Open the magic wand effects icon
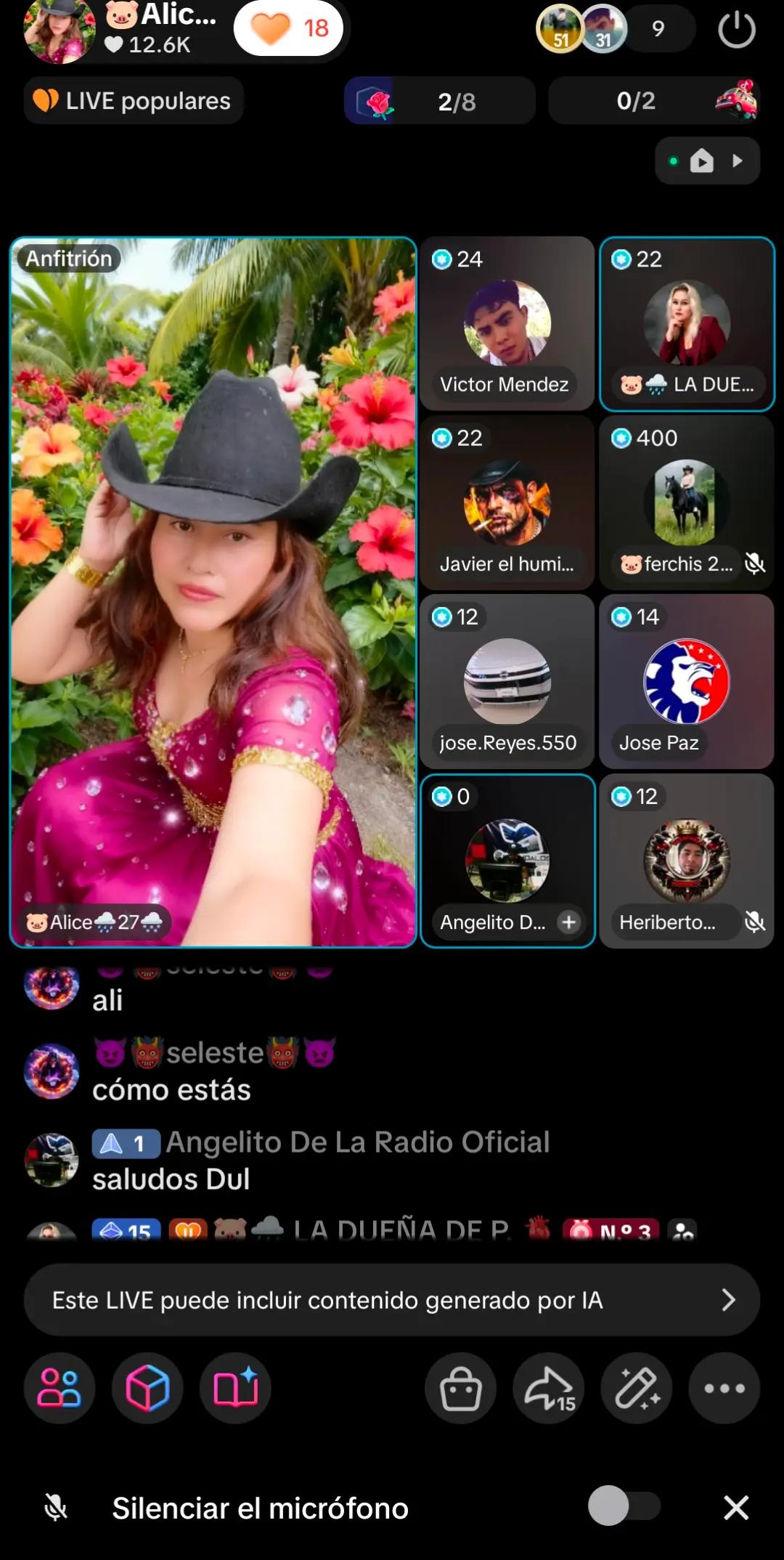The image size is (784, 1560). [637, 1388]
